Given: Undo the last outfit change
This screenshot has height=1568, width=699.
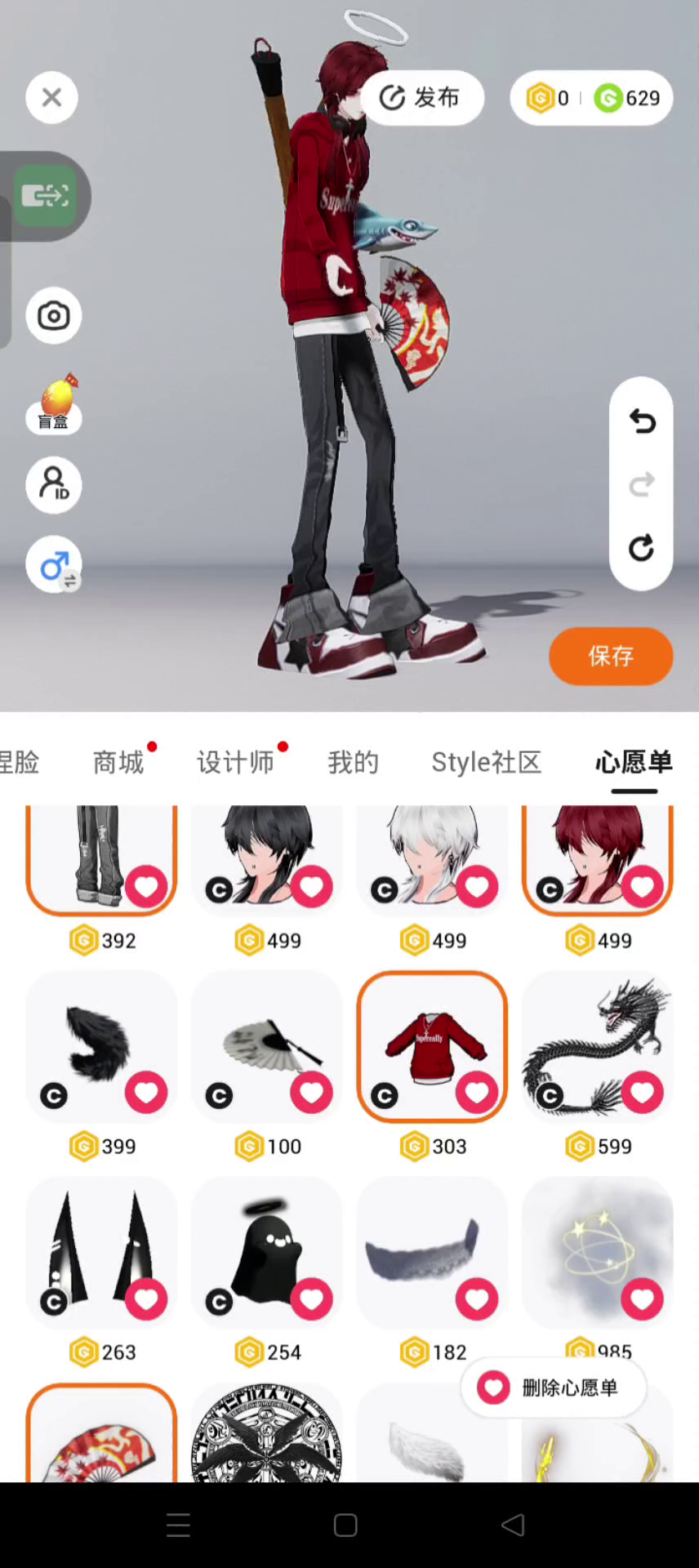Looking at the screenshot, I should [642, 421].
